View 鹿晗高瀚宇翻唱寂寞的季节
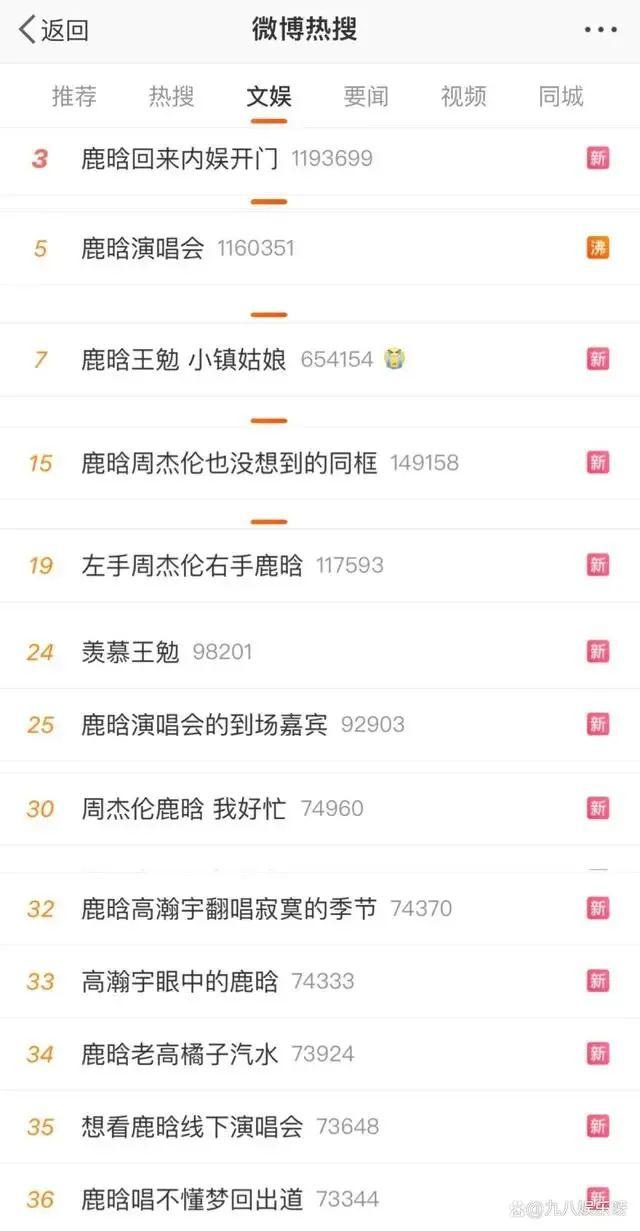 click(x=229, y=908)
